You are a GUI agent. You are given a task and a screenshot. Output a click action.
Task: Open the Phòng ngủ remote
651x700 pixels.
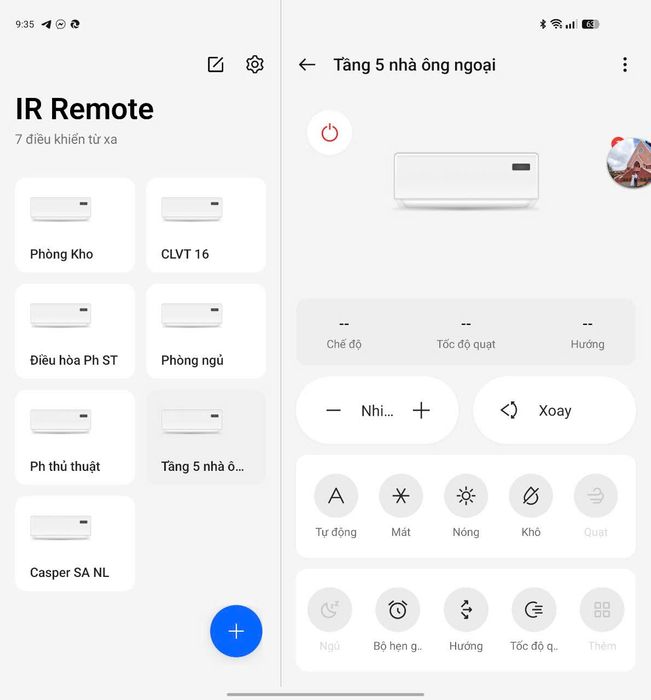[206, 331]
